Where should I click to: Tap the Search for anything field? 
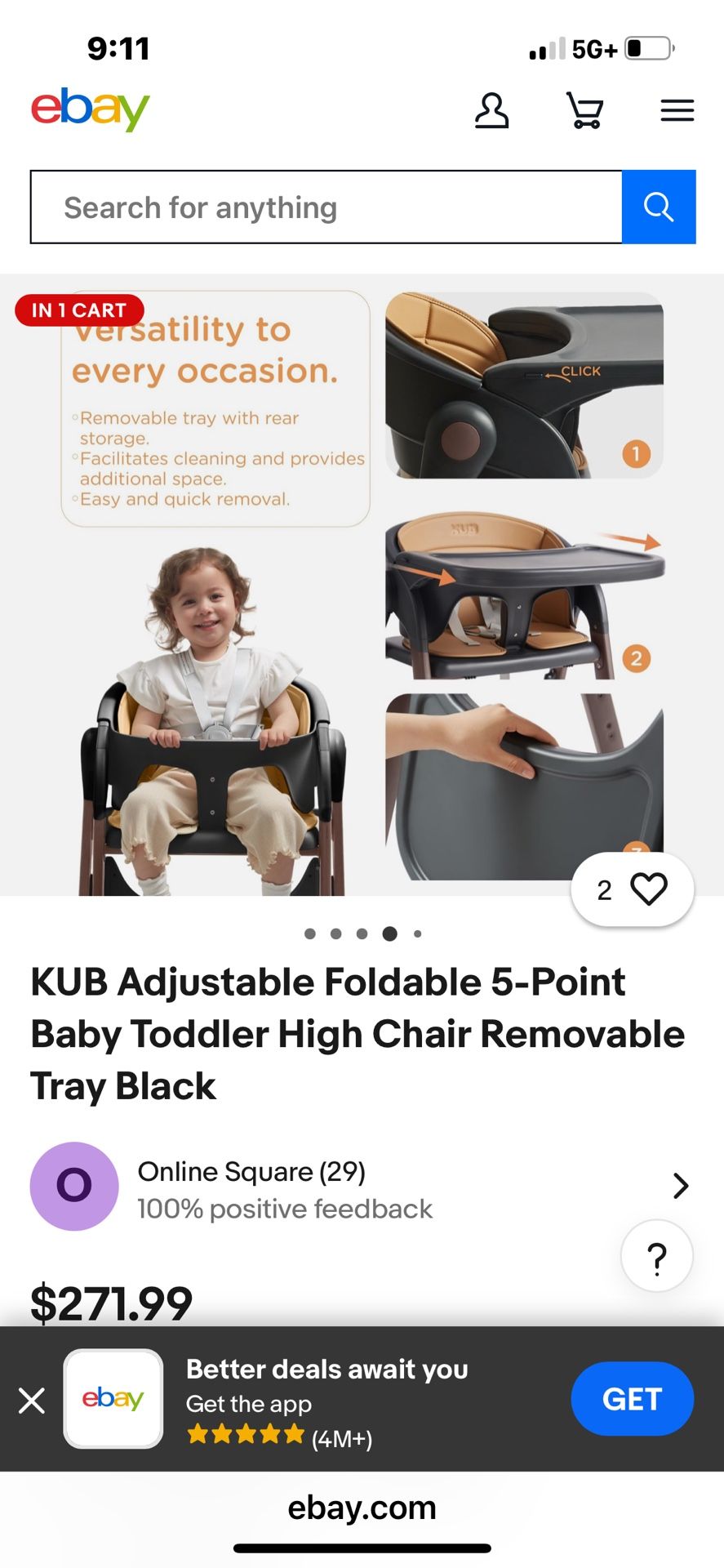[326, 207]
